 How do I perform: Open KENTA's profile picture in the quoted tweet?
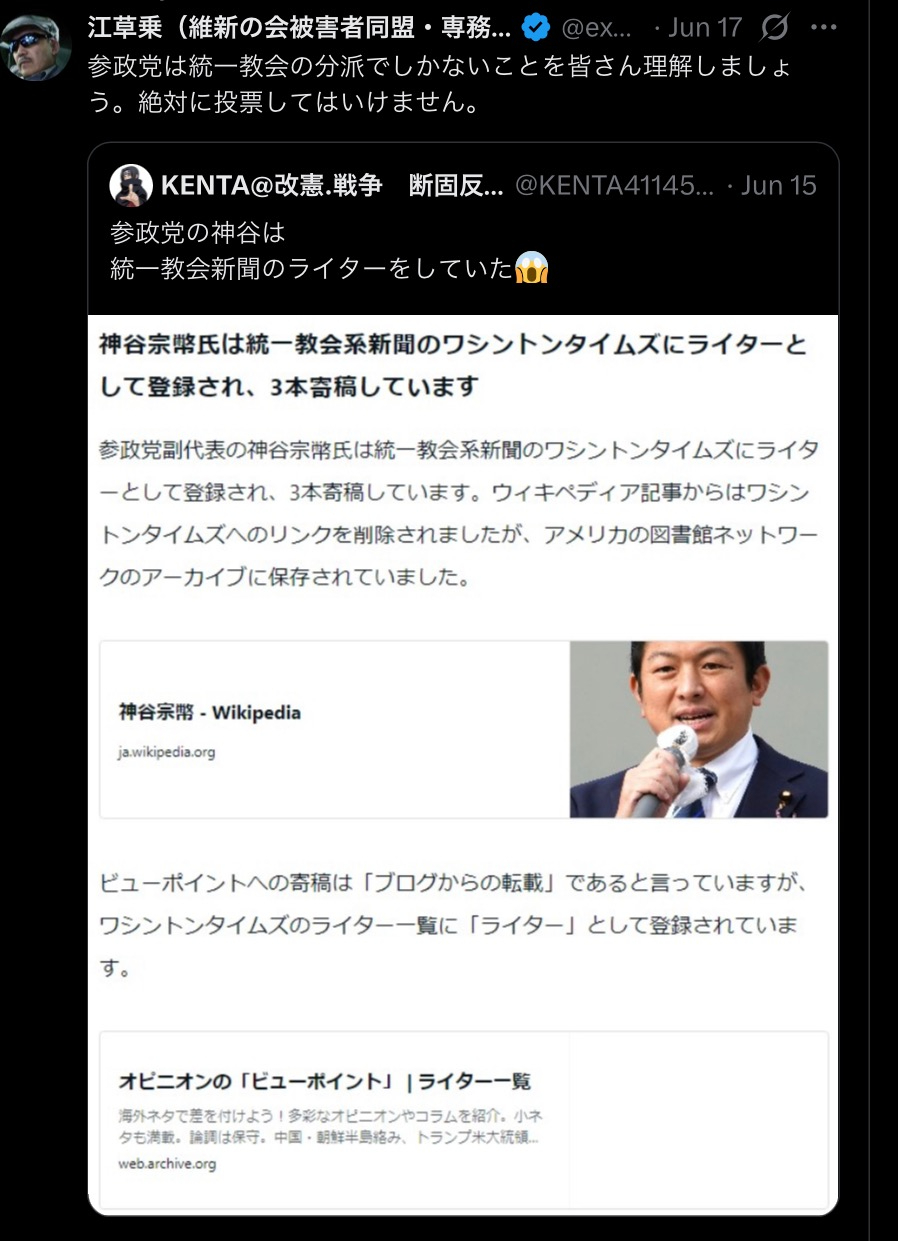128,186
